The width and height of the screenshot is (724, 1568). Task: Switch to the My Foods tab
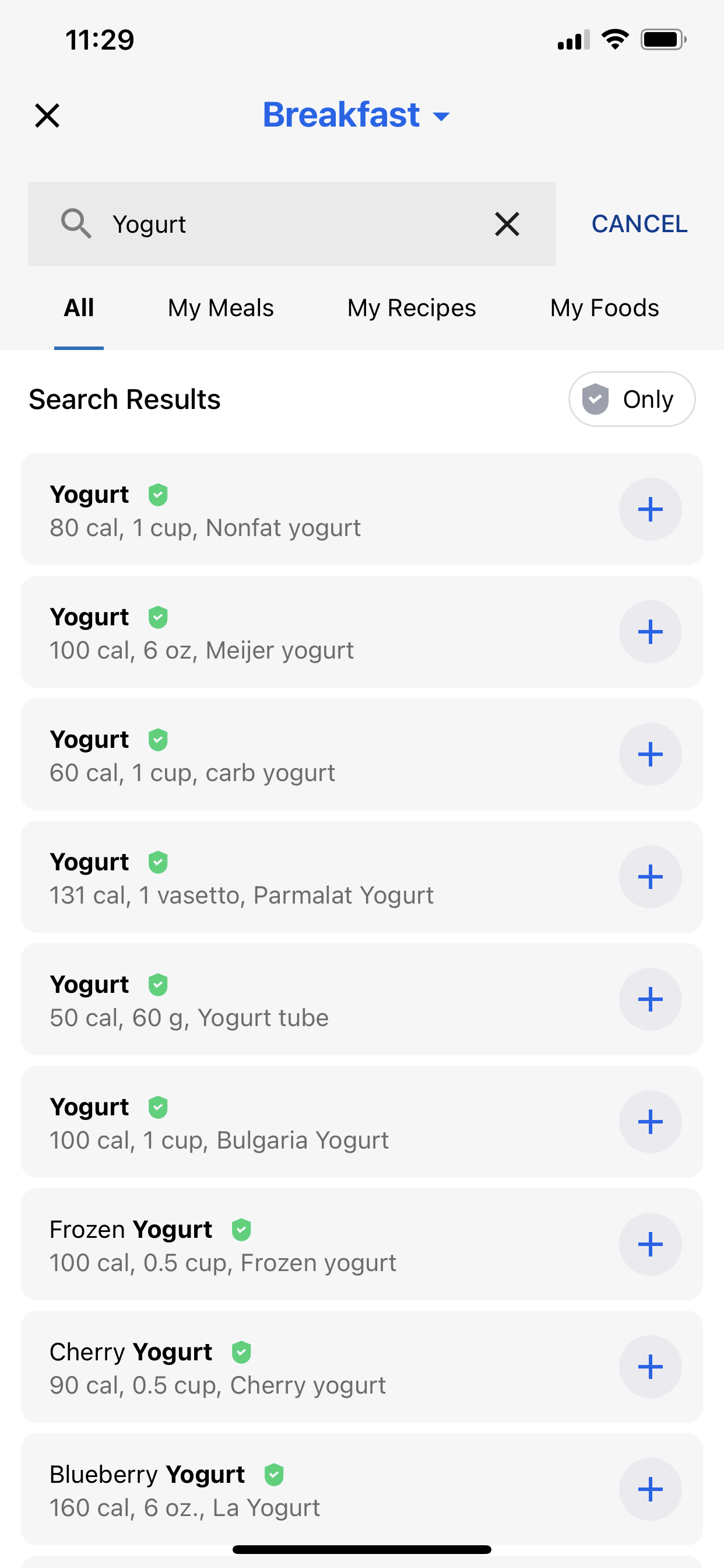604,308
